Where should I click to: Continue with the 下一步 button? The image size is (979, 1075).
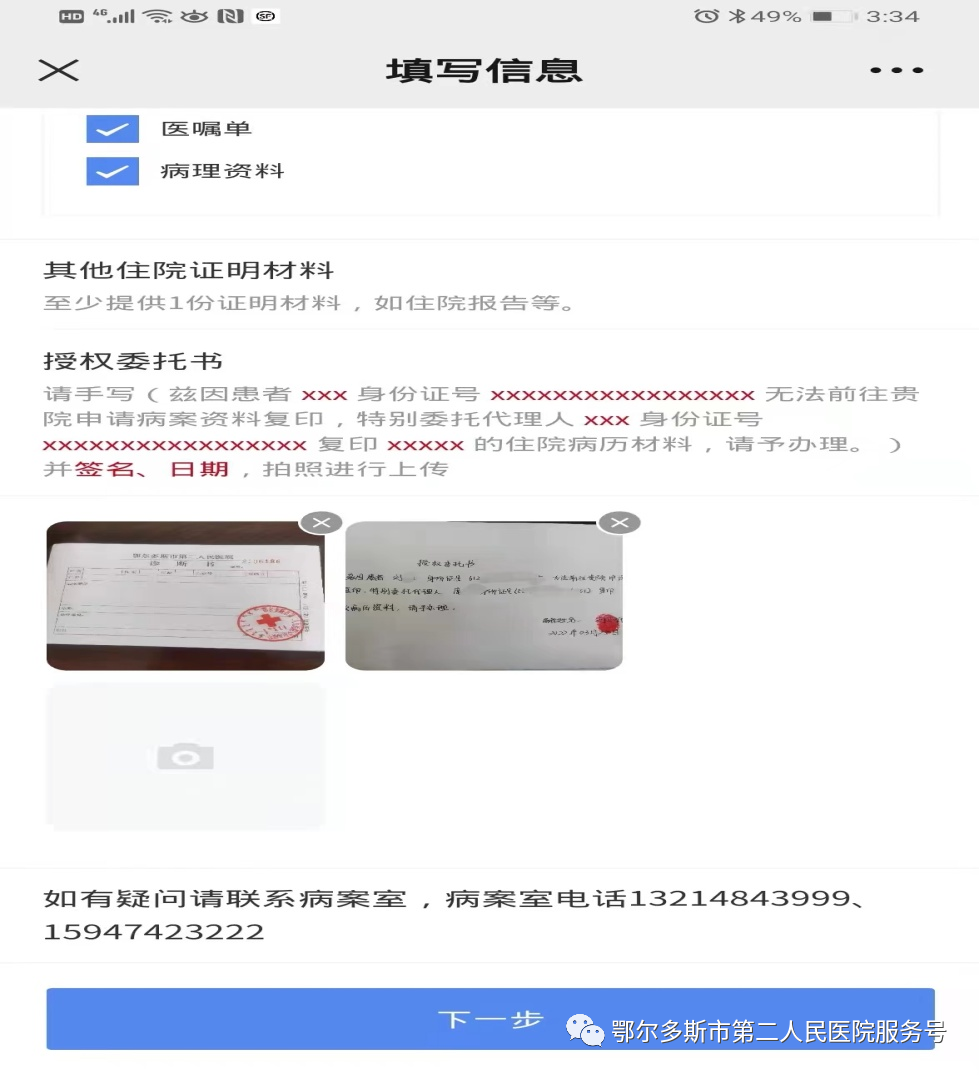(490, 1019)
